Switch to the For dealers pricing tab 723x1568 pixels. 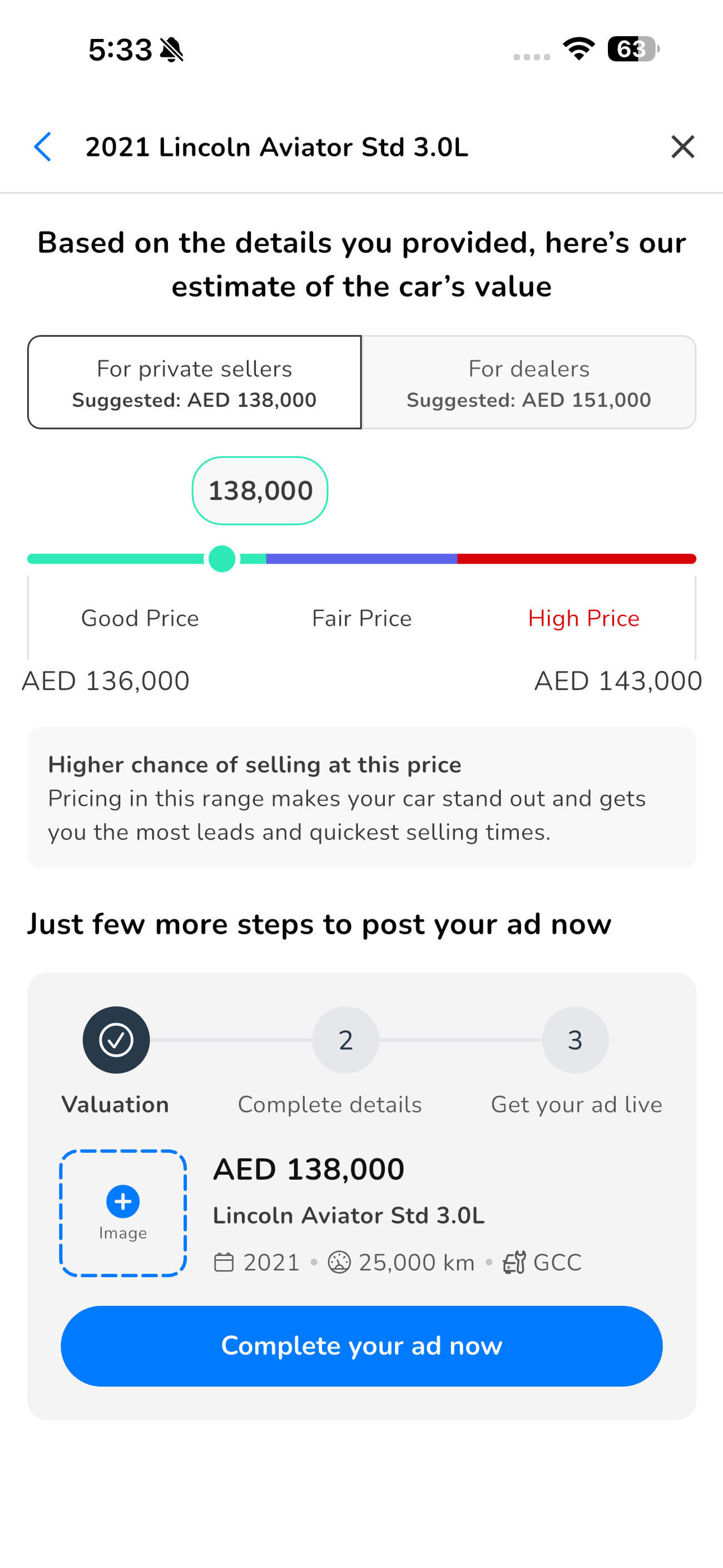point(528,382)
